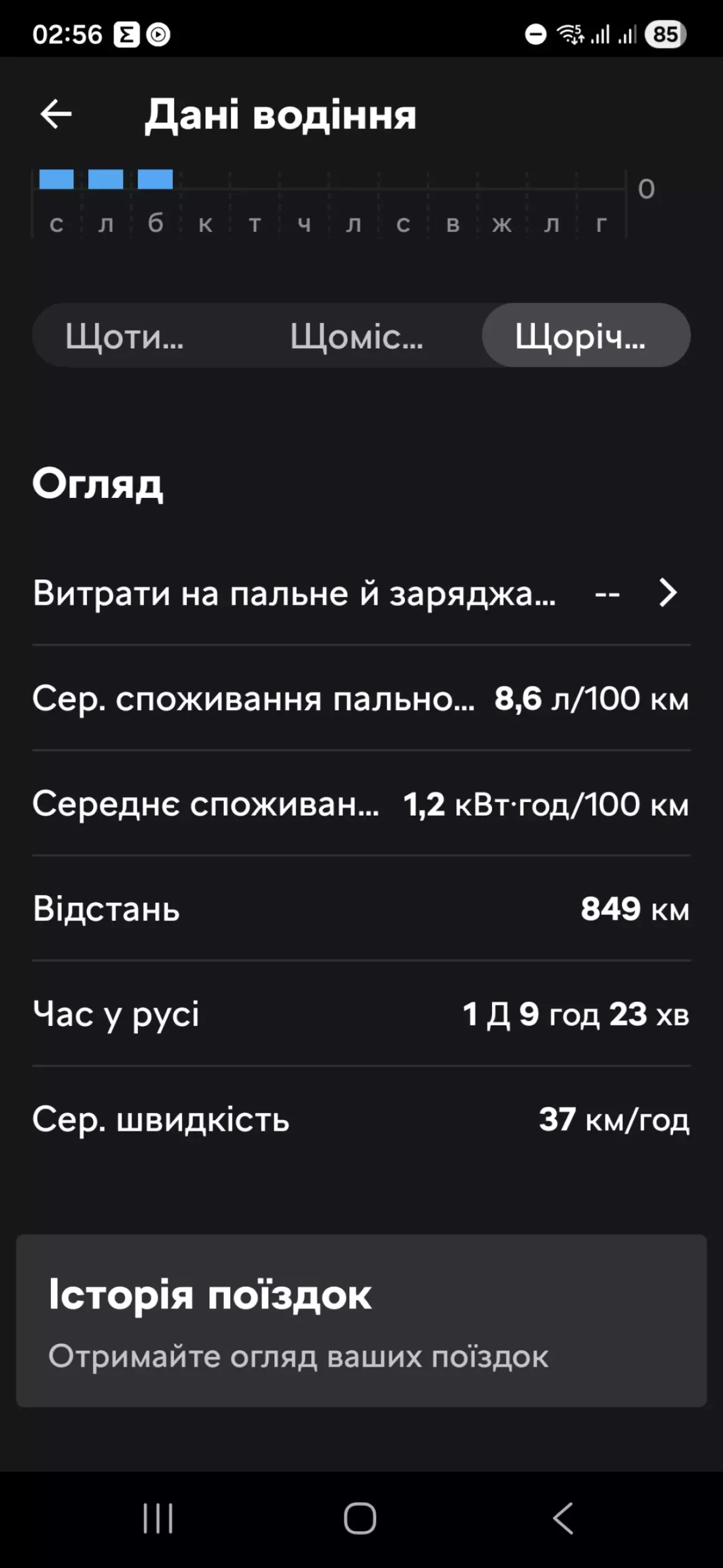The width and height of the screenshot is (723, 1568).
Task: Switch to the Щоти... (weekly) tab
Action: (x=125, y=336)
